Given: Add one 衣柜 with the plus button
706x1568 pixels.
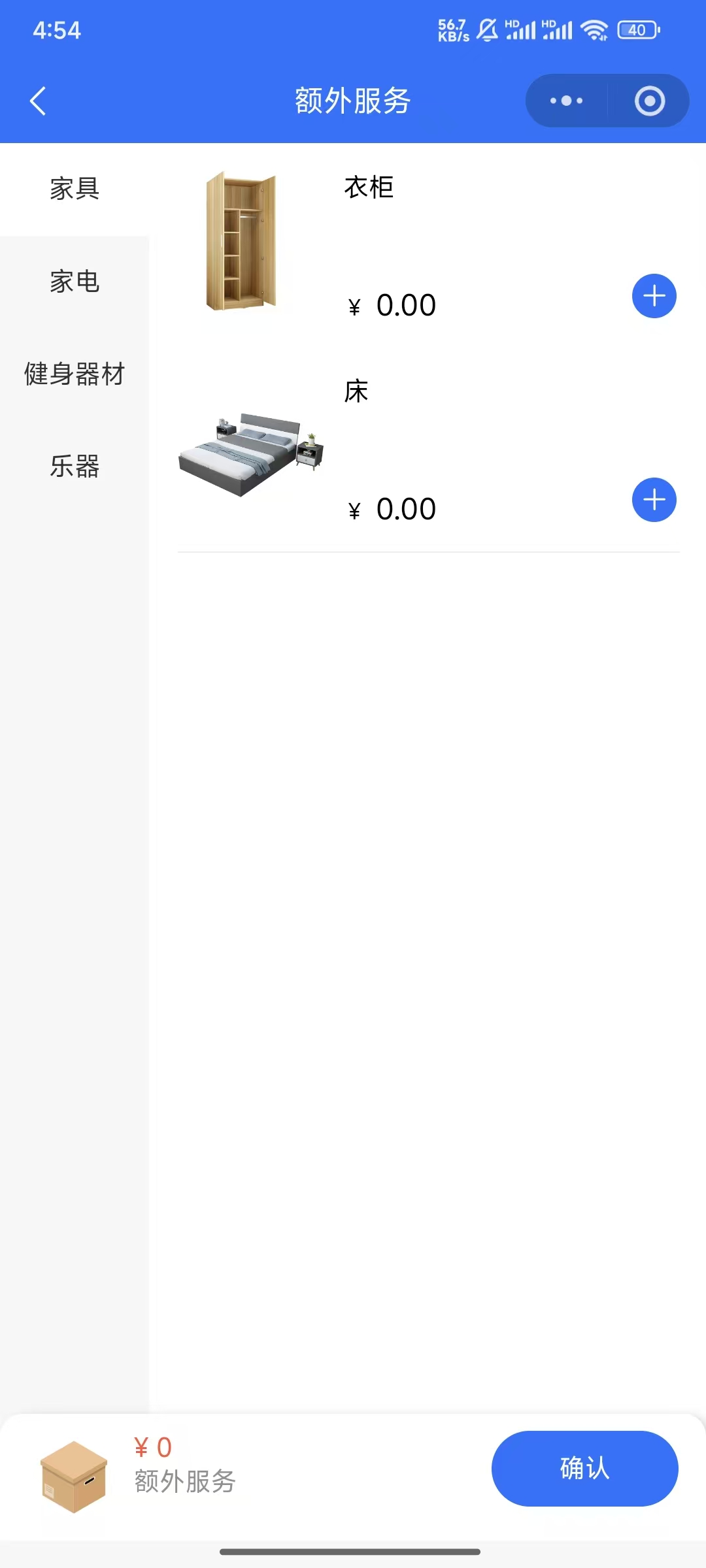Looking at the screenshot, I should [654, 296].
